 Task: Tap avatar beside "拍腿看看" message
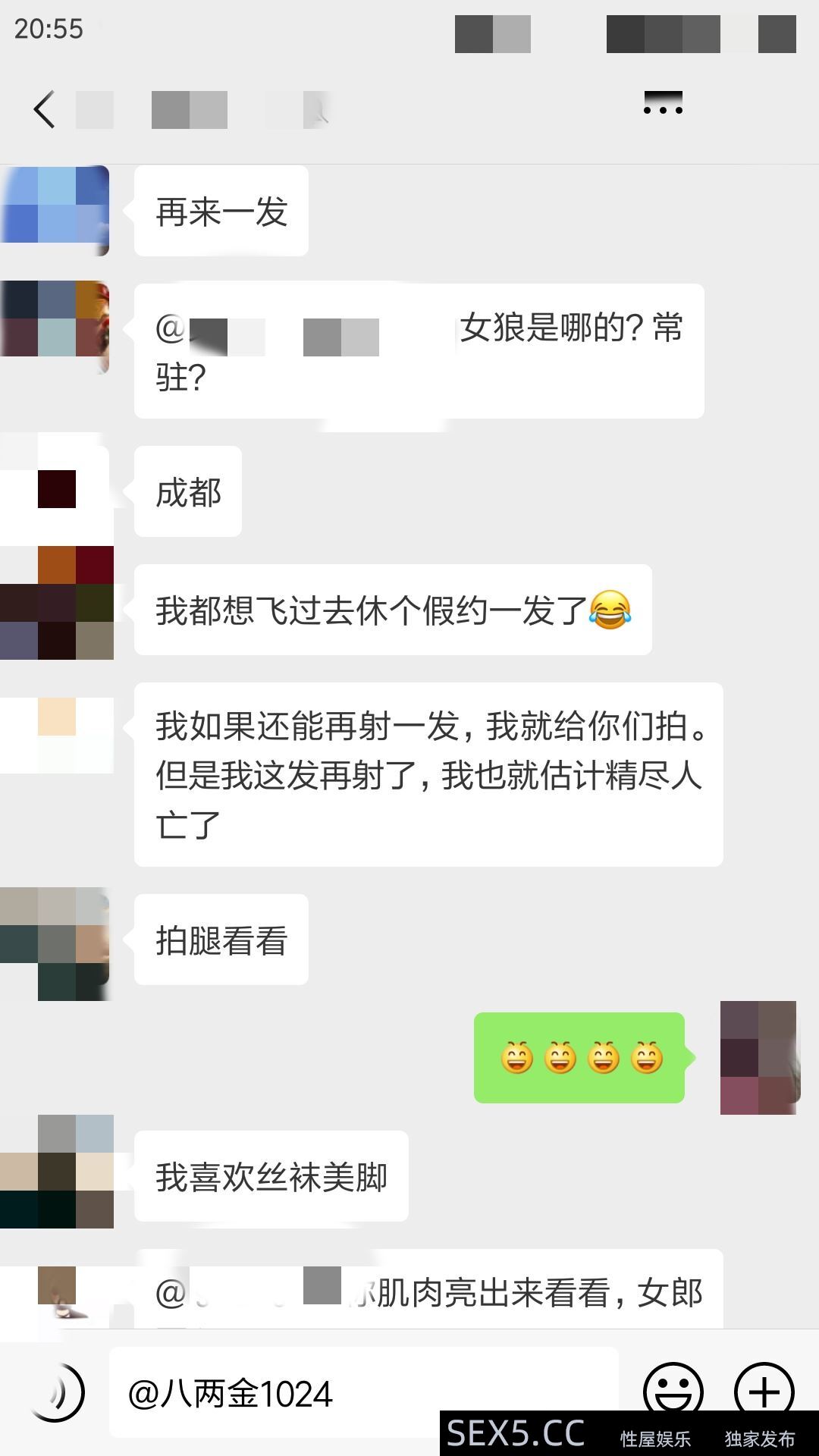(56, 943)
